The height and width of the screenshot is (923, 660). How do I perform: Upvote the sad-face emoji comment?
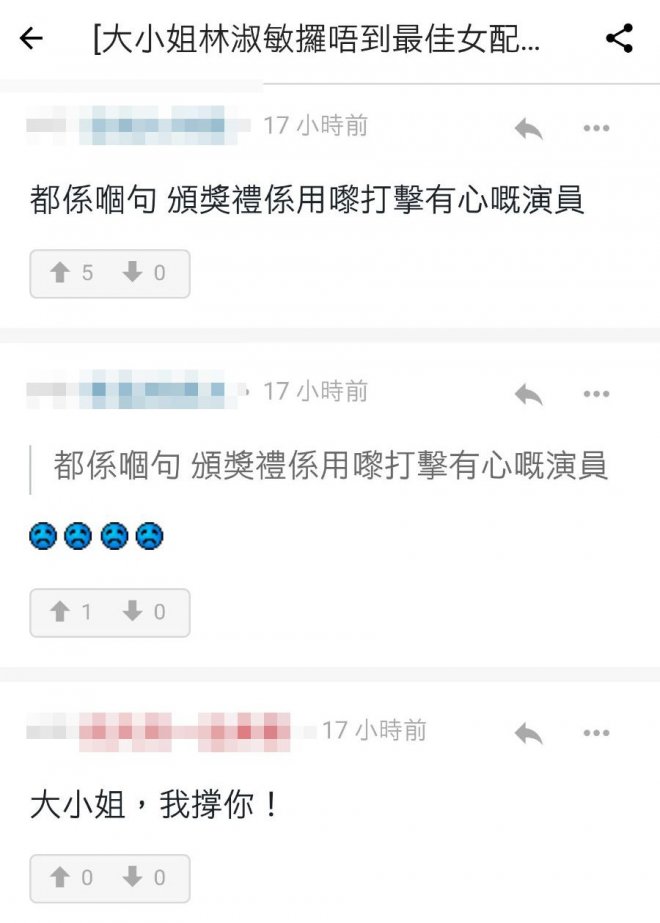[x=60, y=612]
